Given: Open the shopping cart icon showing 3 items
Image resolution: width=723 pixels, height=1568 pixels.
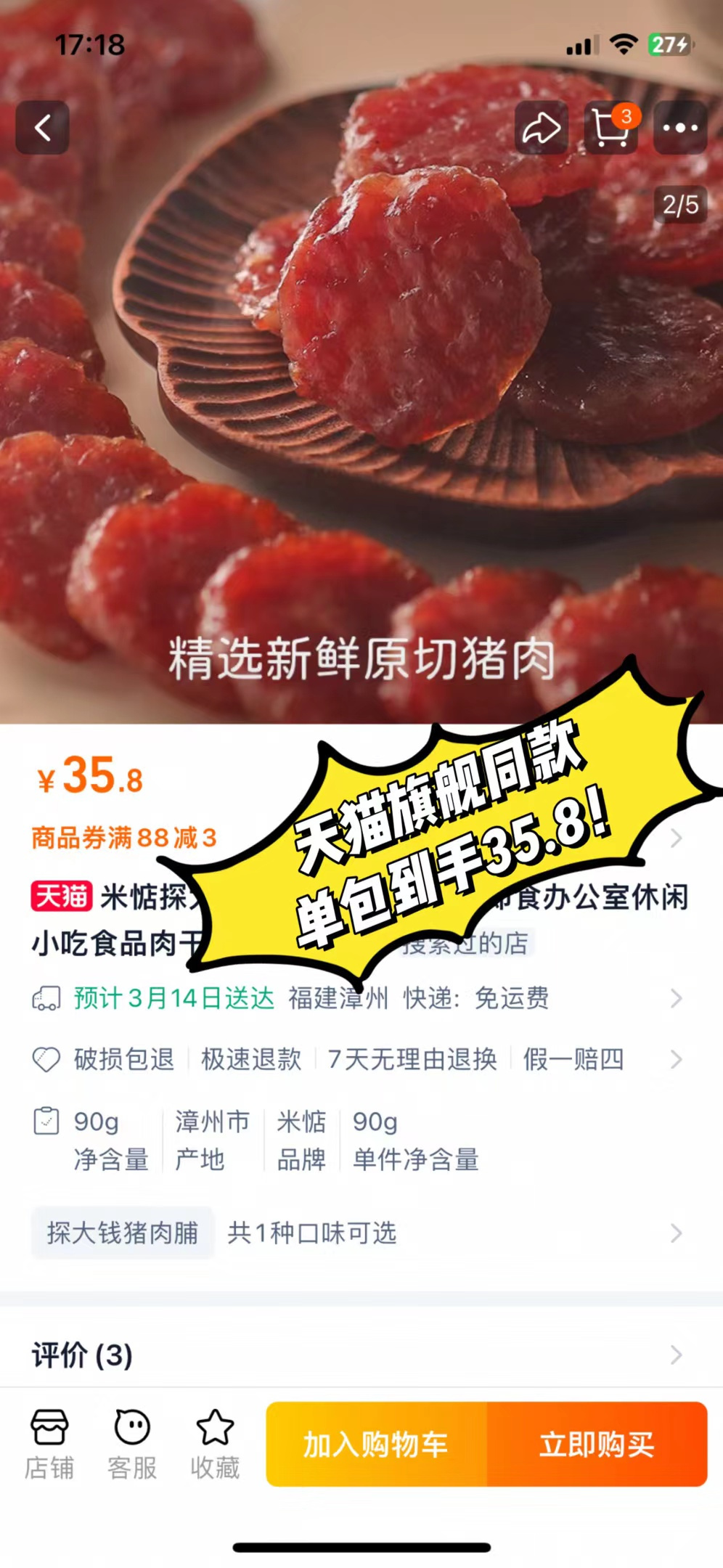Looking at the screenshot, I should 610,128.
